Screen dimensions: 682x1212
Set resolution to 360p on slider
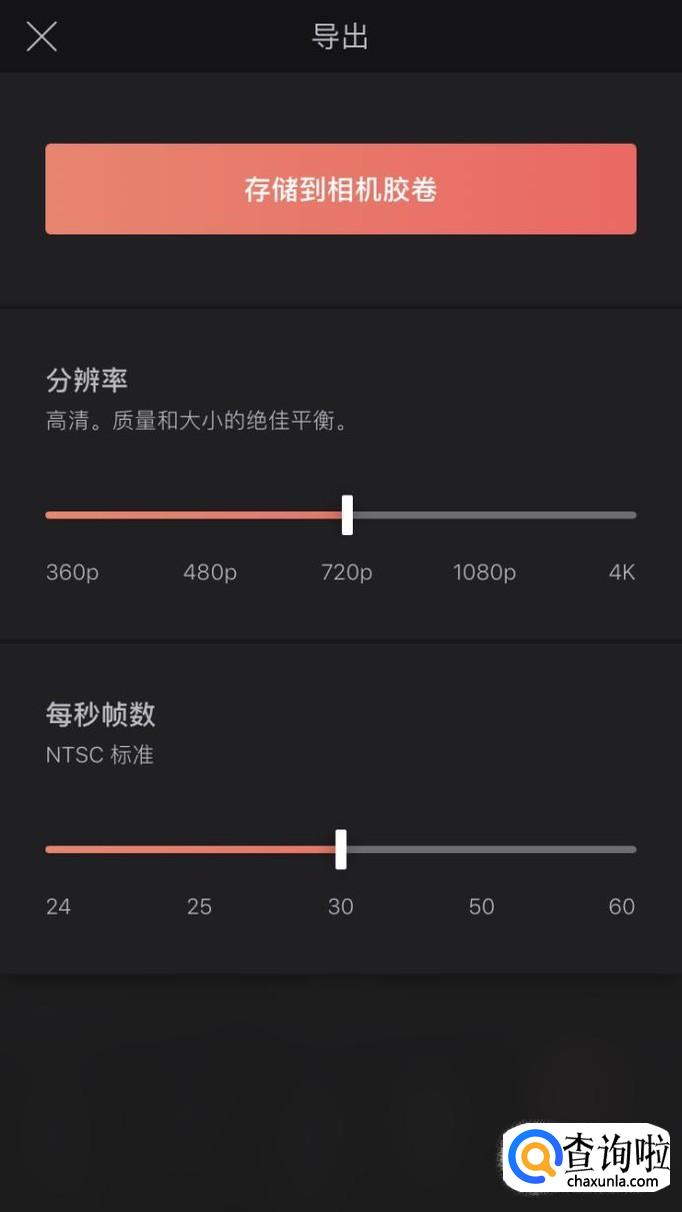[72, 573]
